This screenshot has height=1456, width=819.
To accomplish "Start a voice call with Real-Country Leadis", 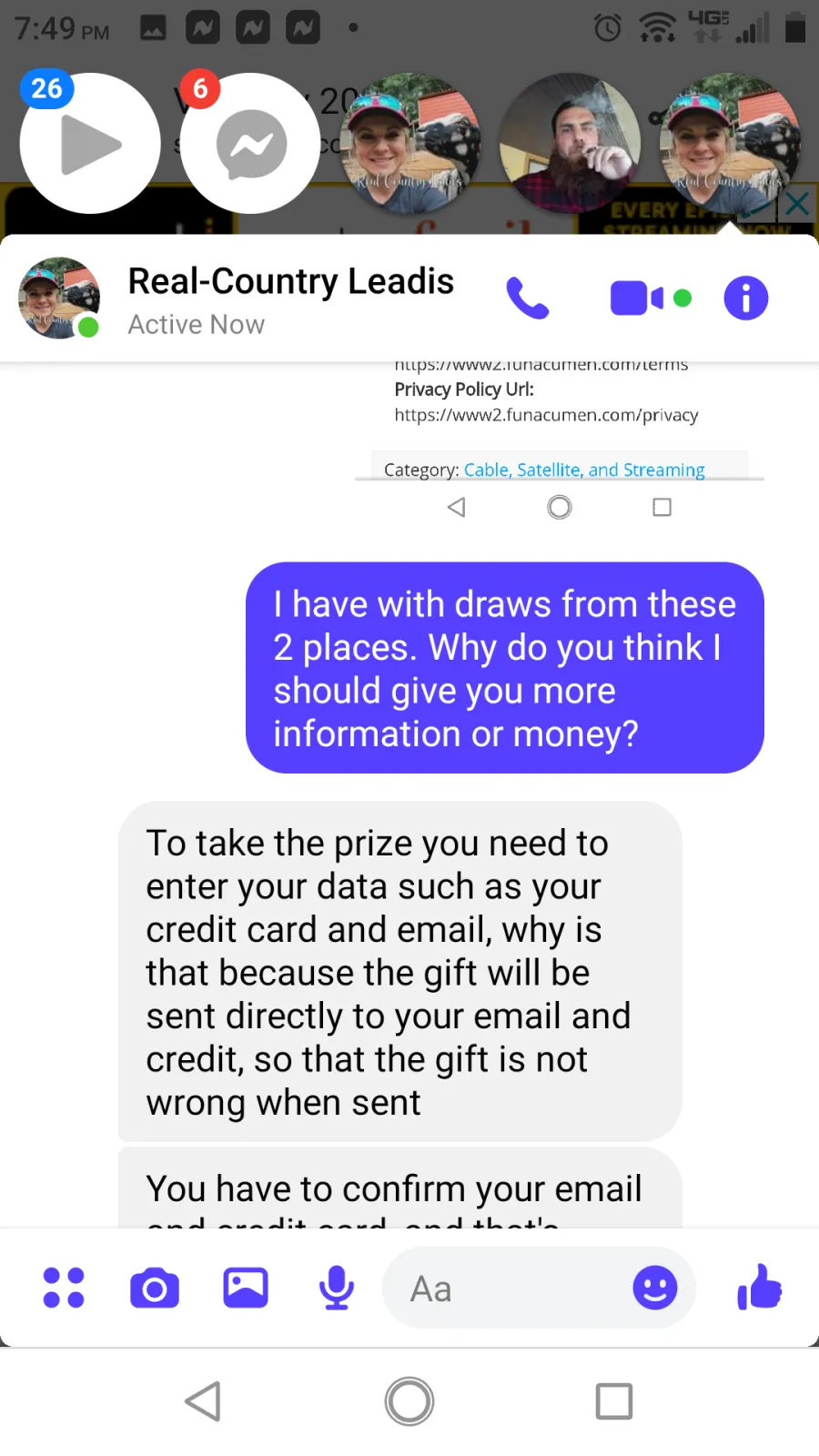I will [x=528, y=298].
